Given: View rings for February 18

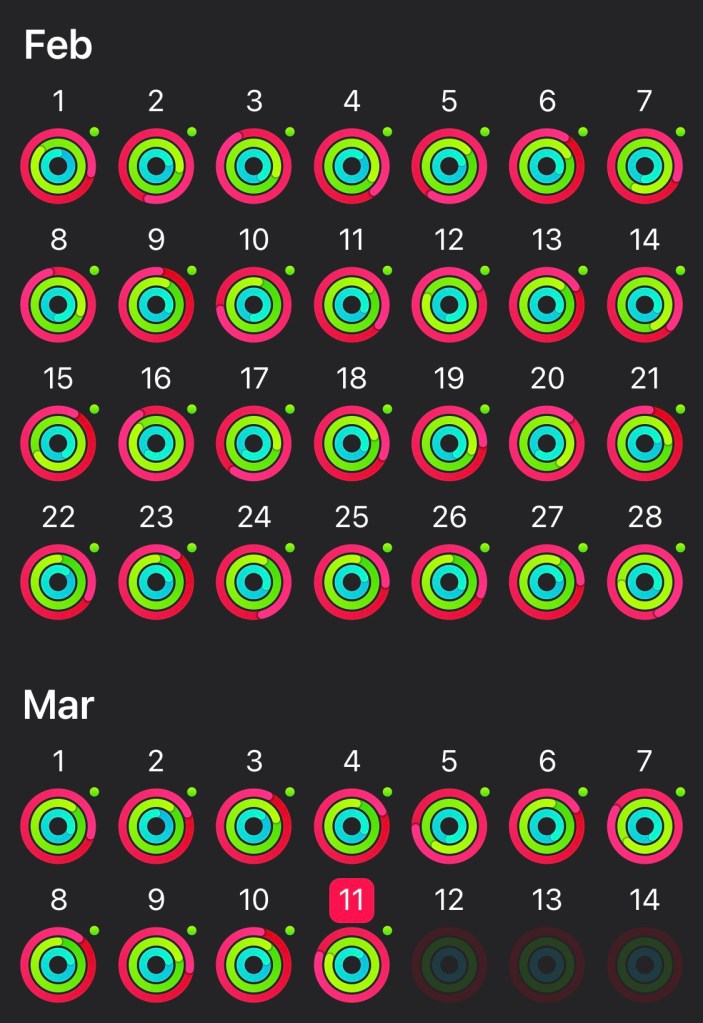Looking at the screenshot, I should (x=351, y=443).
